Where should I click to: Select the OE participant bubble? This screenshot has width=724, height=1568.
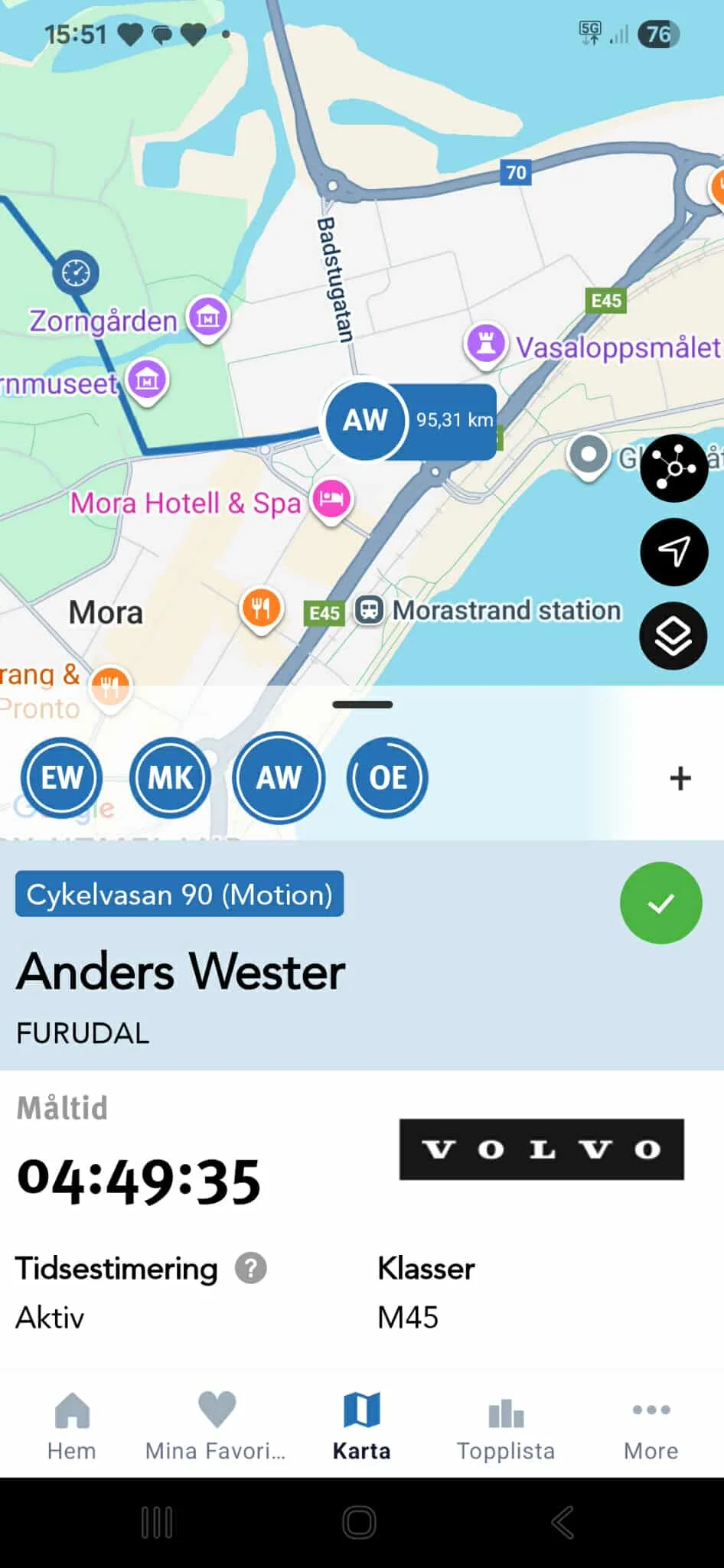[387, 778]
